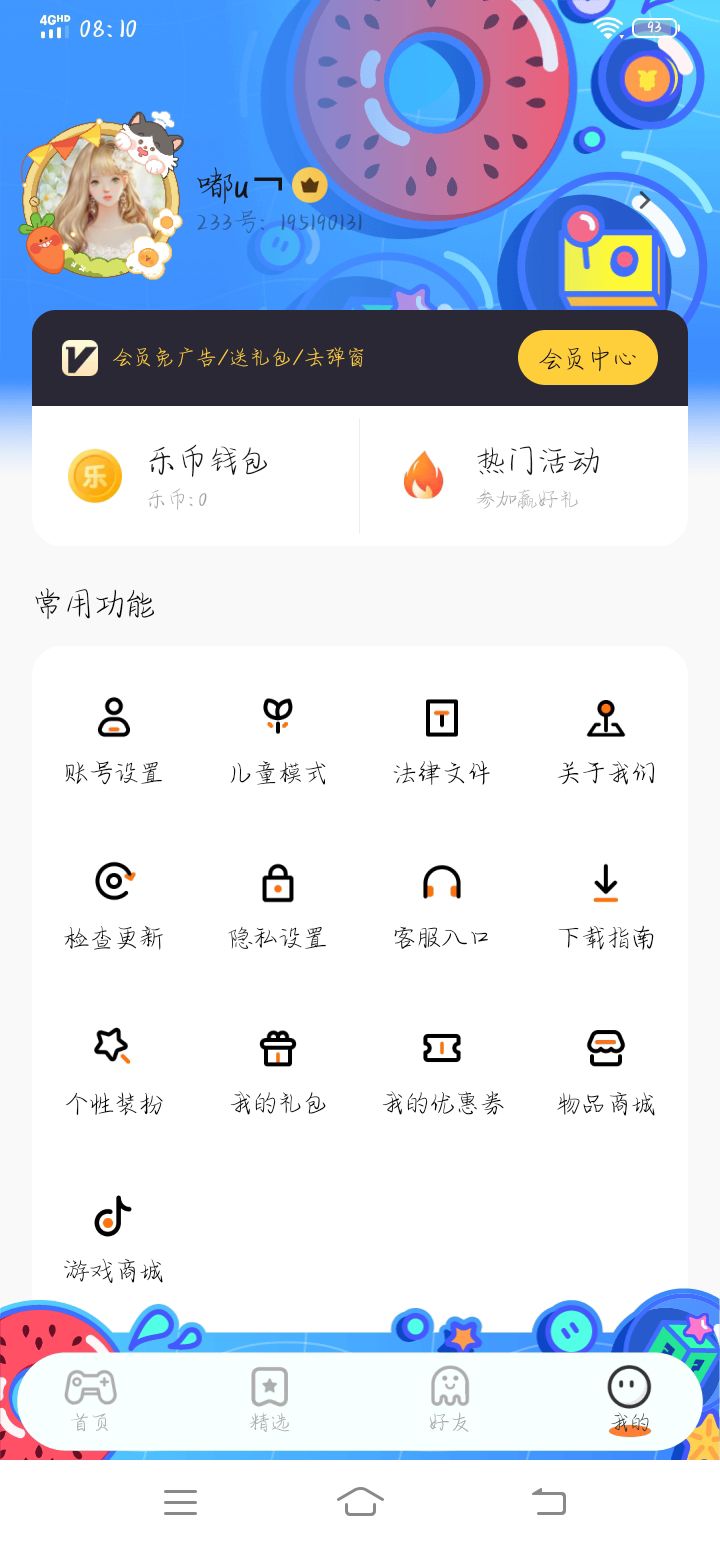The width and height of the screenshot is (720, 1544).
Task: Tap 检查更新 to check for updates
Action: [114, 906]
